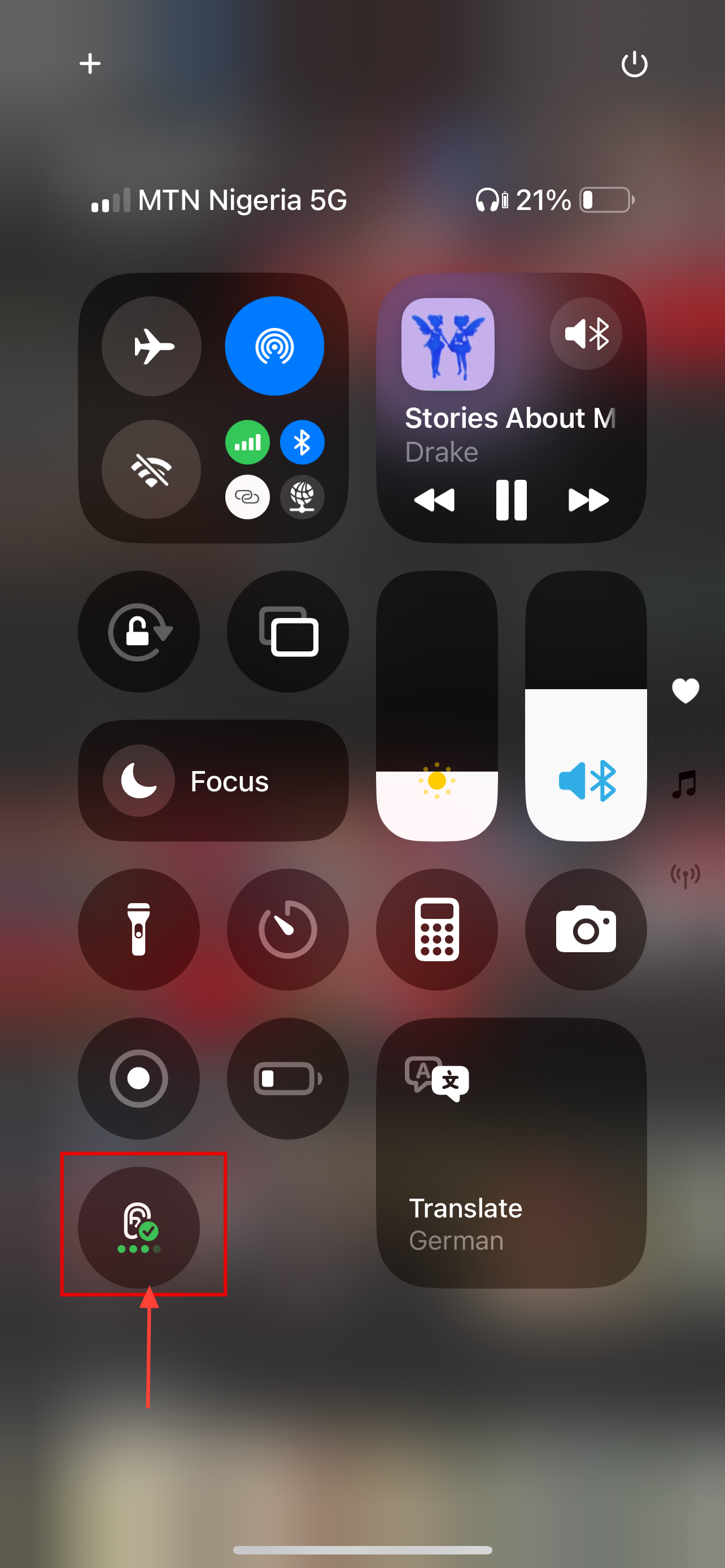Tap the power button icon
Screen dimensions: 725x1568
[x=634, y=63]
